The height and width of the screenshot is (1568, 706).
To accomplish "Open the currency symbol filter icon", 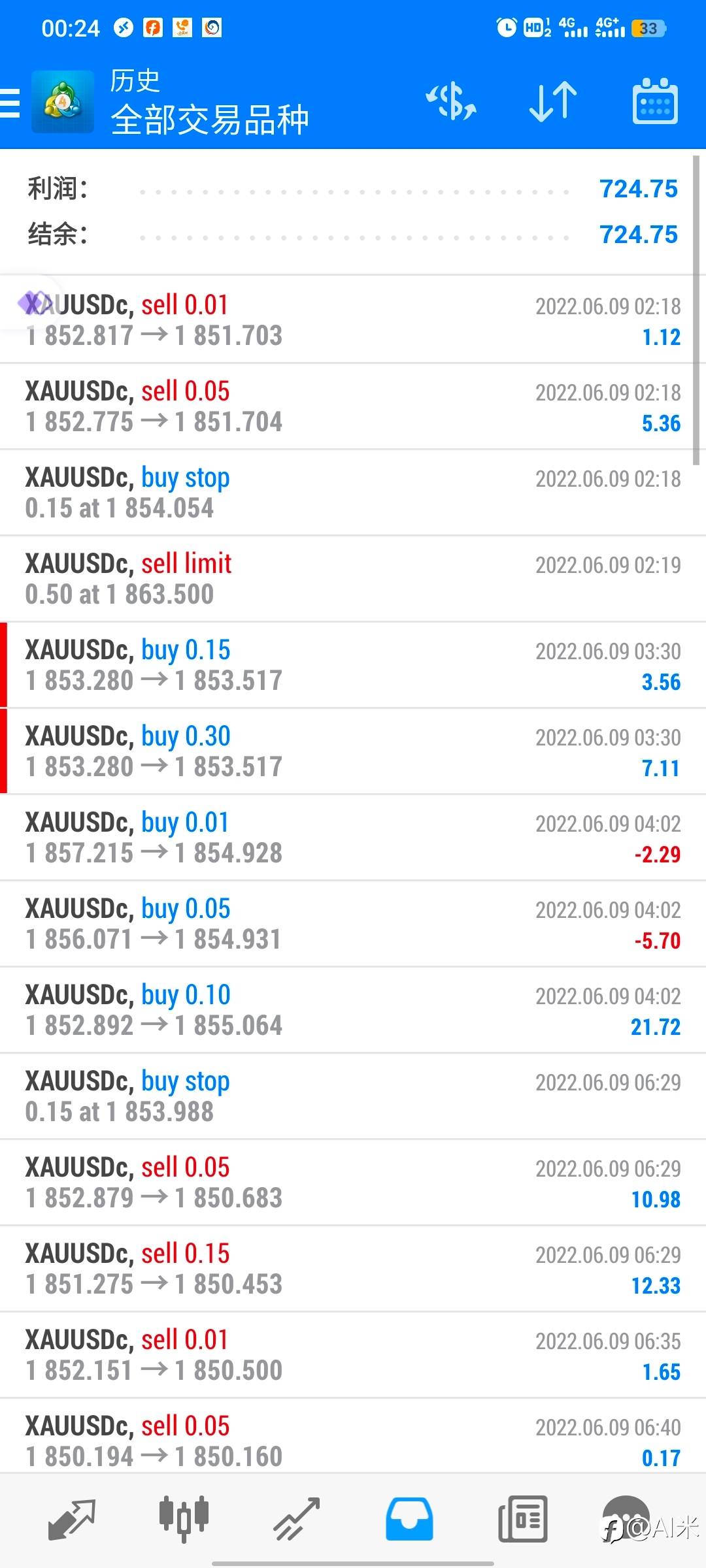I will 451,102.
